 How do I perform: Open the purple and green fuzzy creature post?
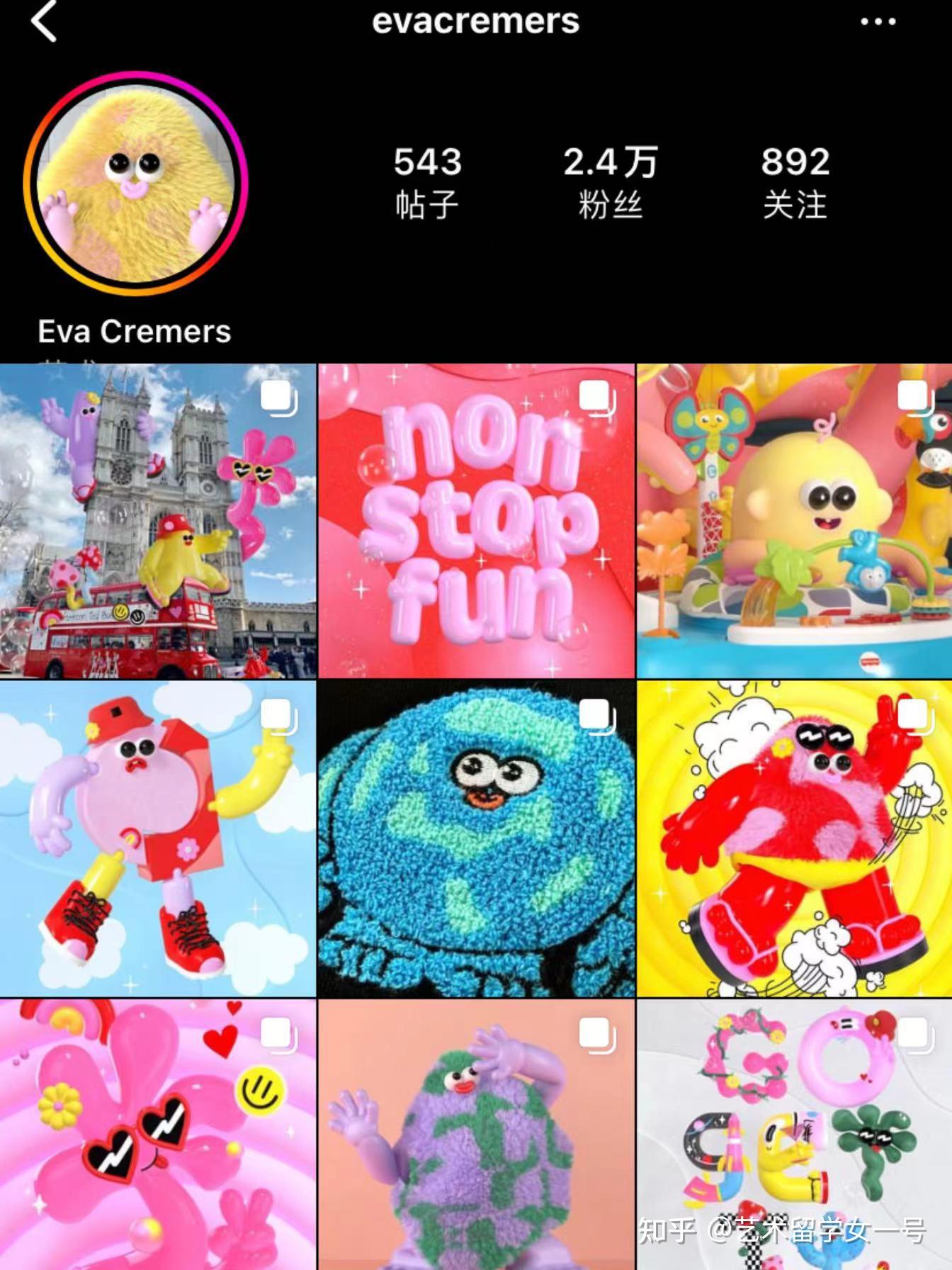click(476, 1134)
